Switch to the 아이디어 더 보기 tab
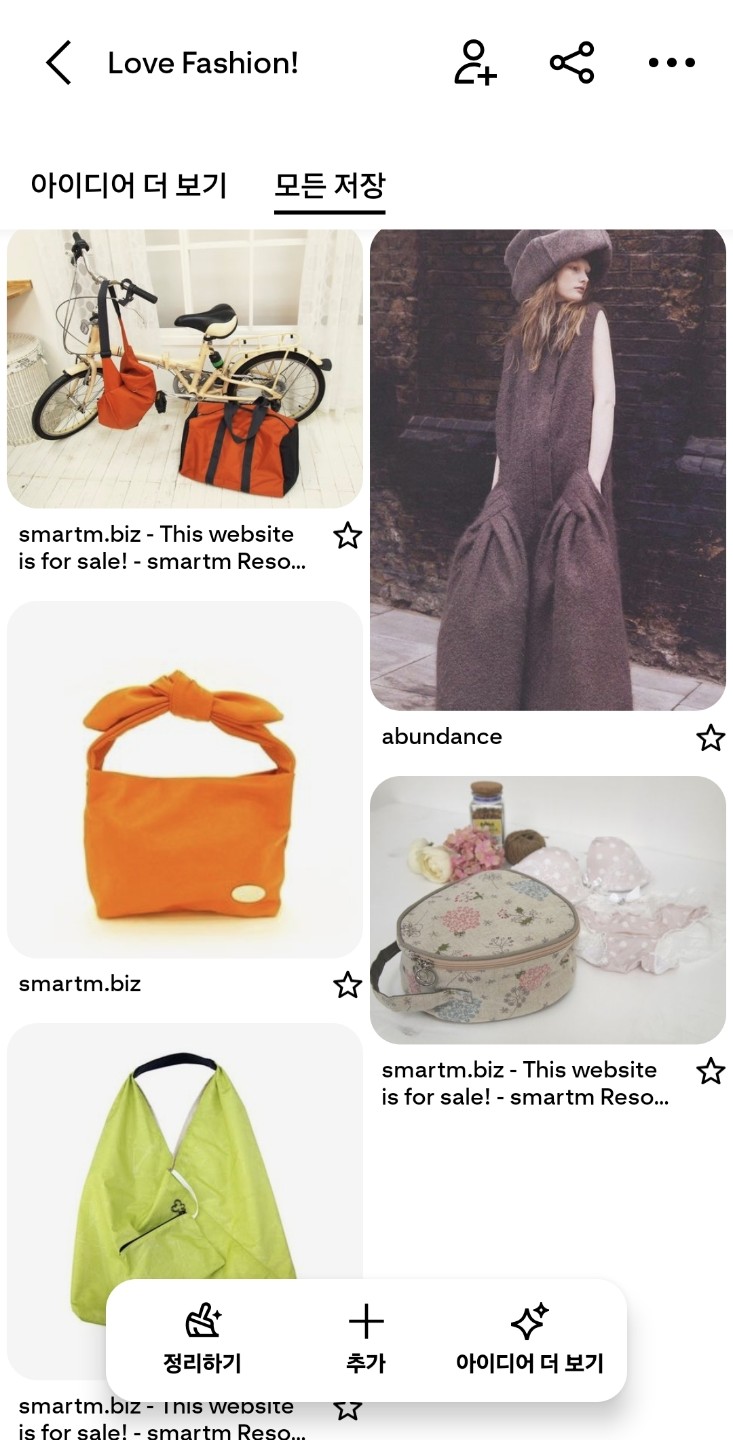 [129, 185]
